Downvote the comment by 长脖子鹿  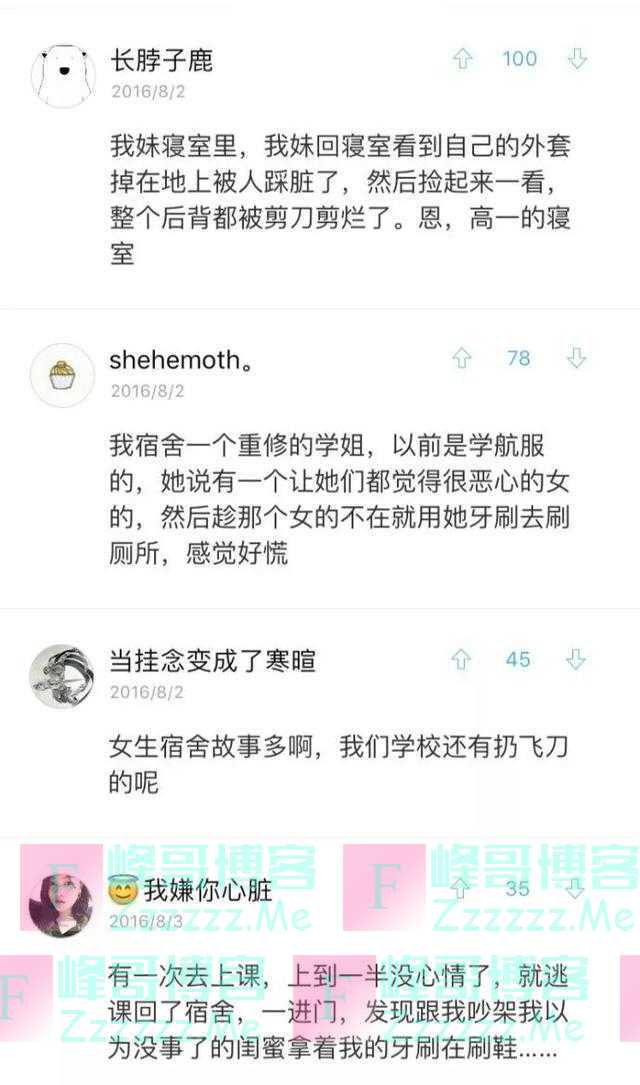(577, 59)
